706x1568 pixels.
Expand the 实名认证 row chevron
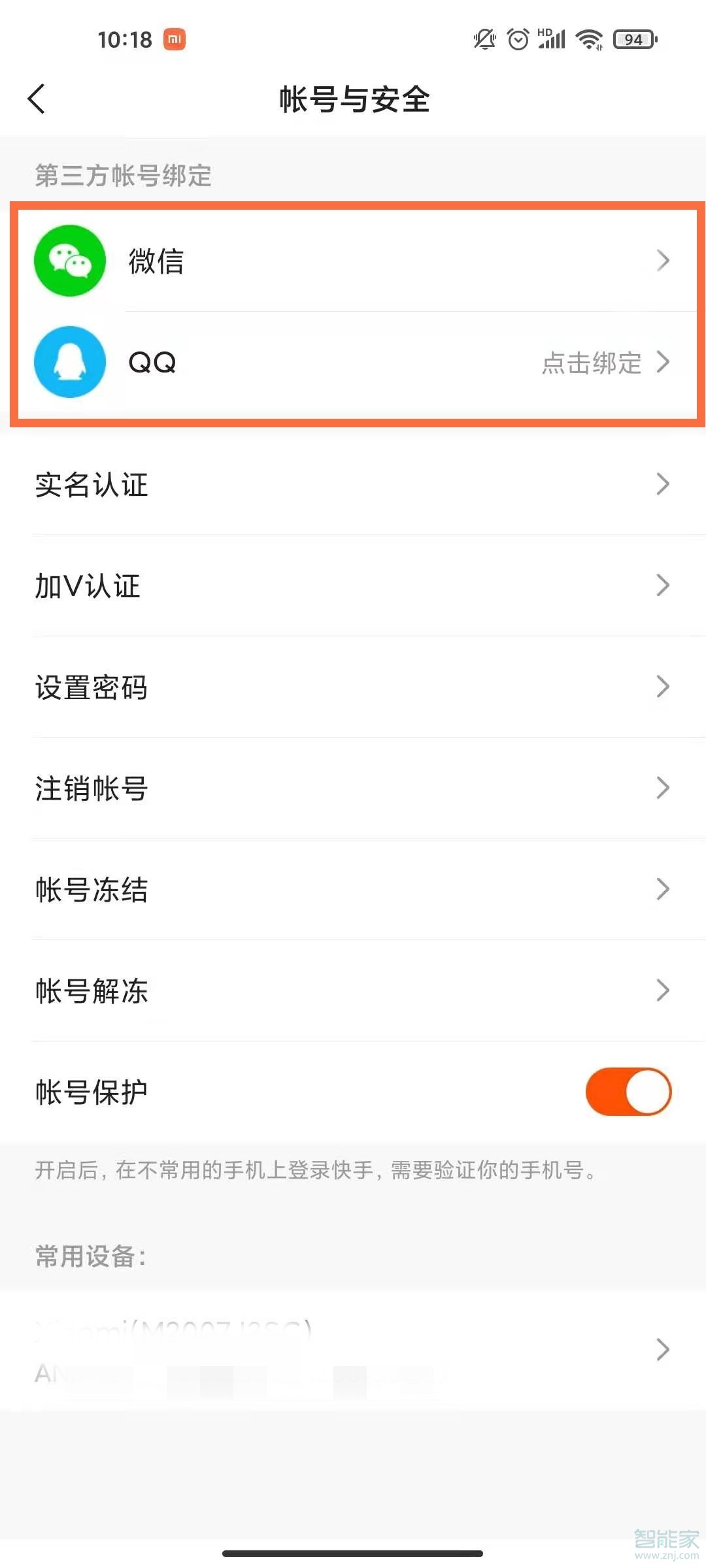point(662,485)
